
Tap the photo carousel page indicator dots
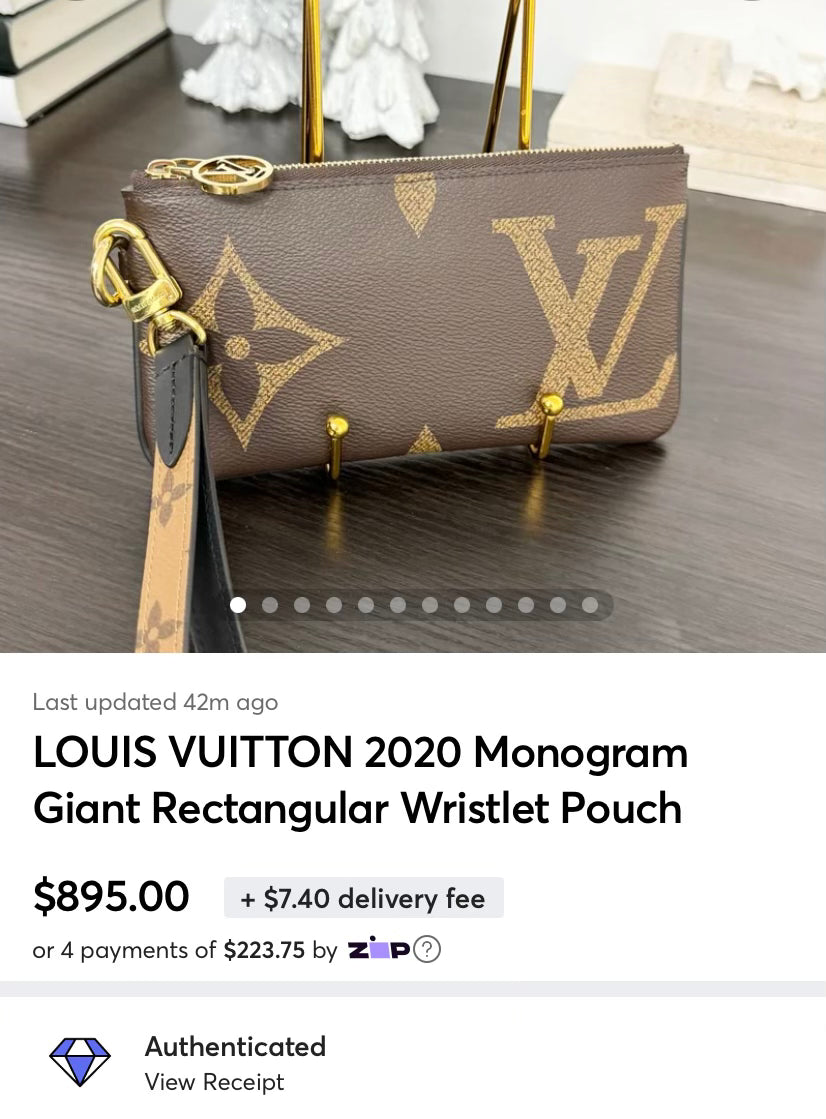413,604
